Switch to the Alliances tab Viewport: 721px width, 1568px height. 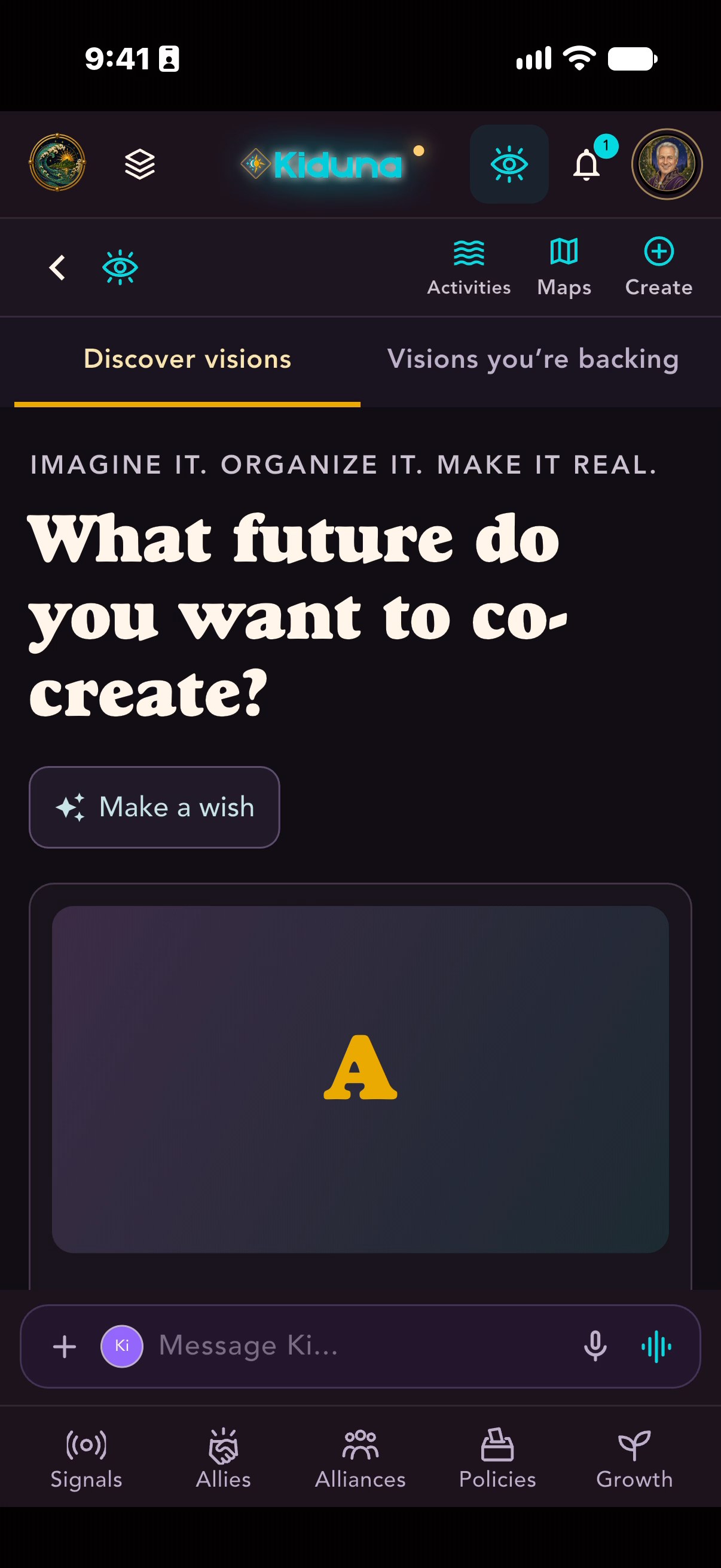tap(360, 1459)
